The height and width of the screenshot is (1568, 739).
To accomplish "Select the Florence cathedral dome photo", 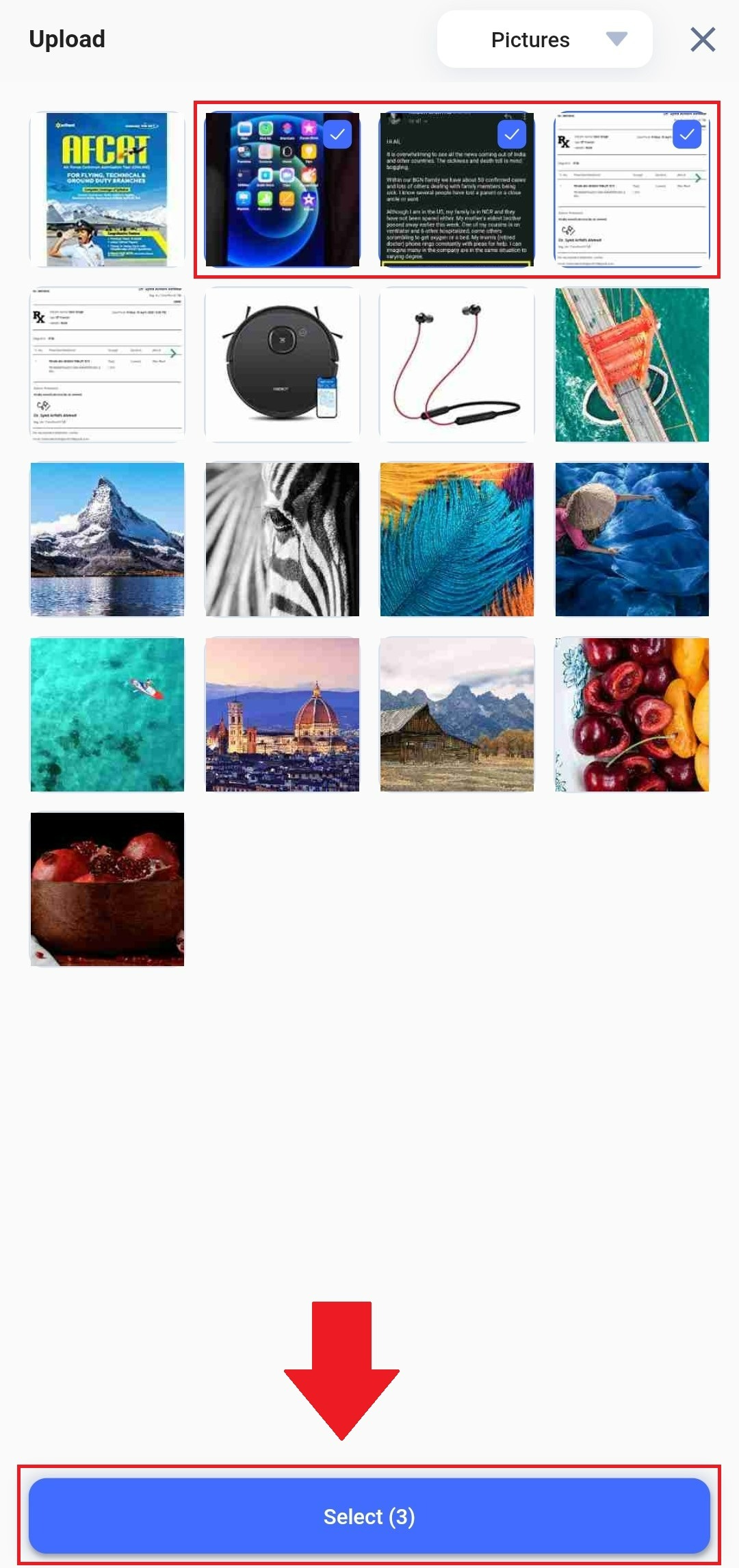I will click(283, 715).
